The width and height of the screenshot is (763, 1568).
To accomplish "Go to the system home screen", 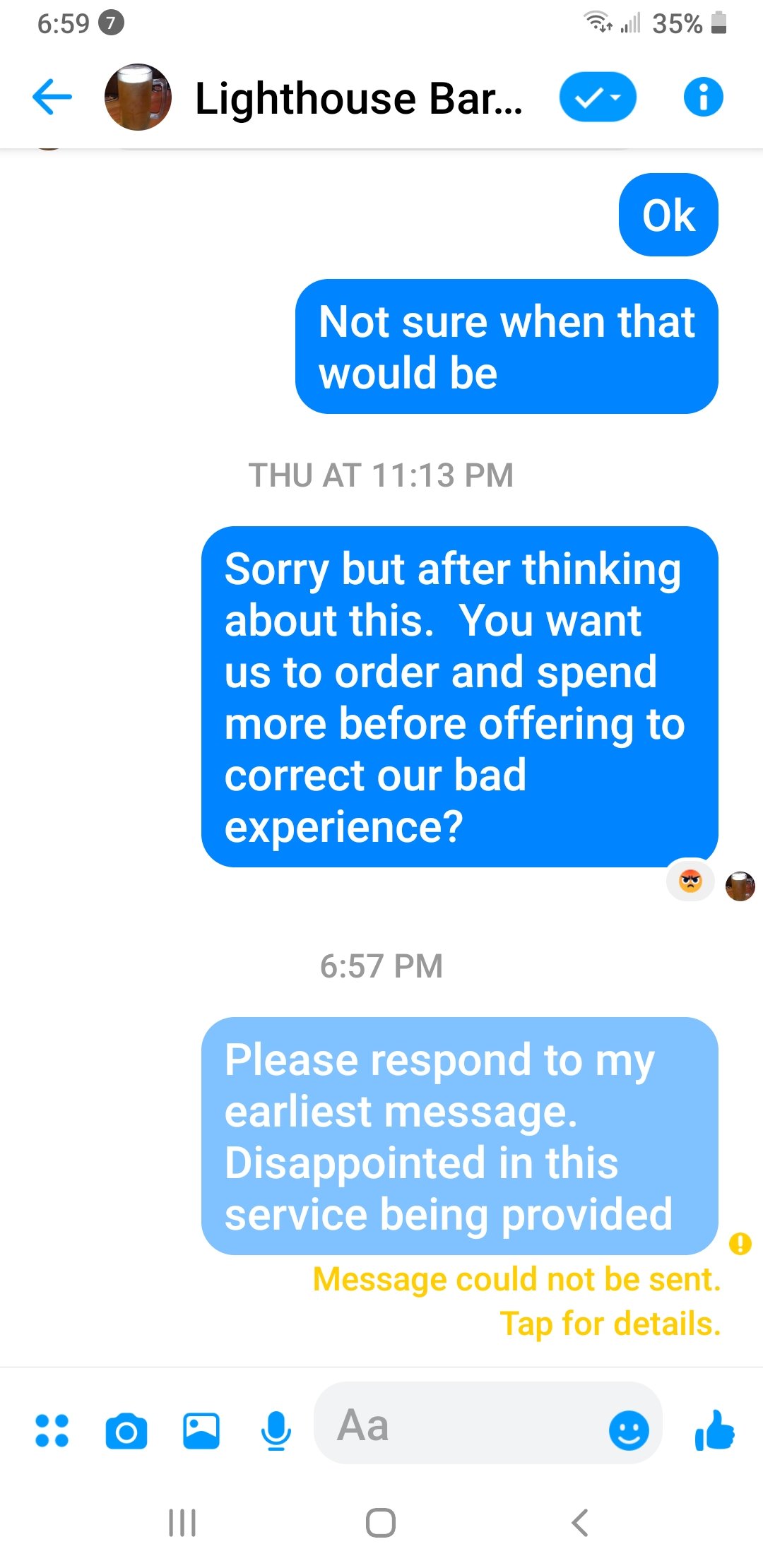I will (381, 1523).
